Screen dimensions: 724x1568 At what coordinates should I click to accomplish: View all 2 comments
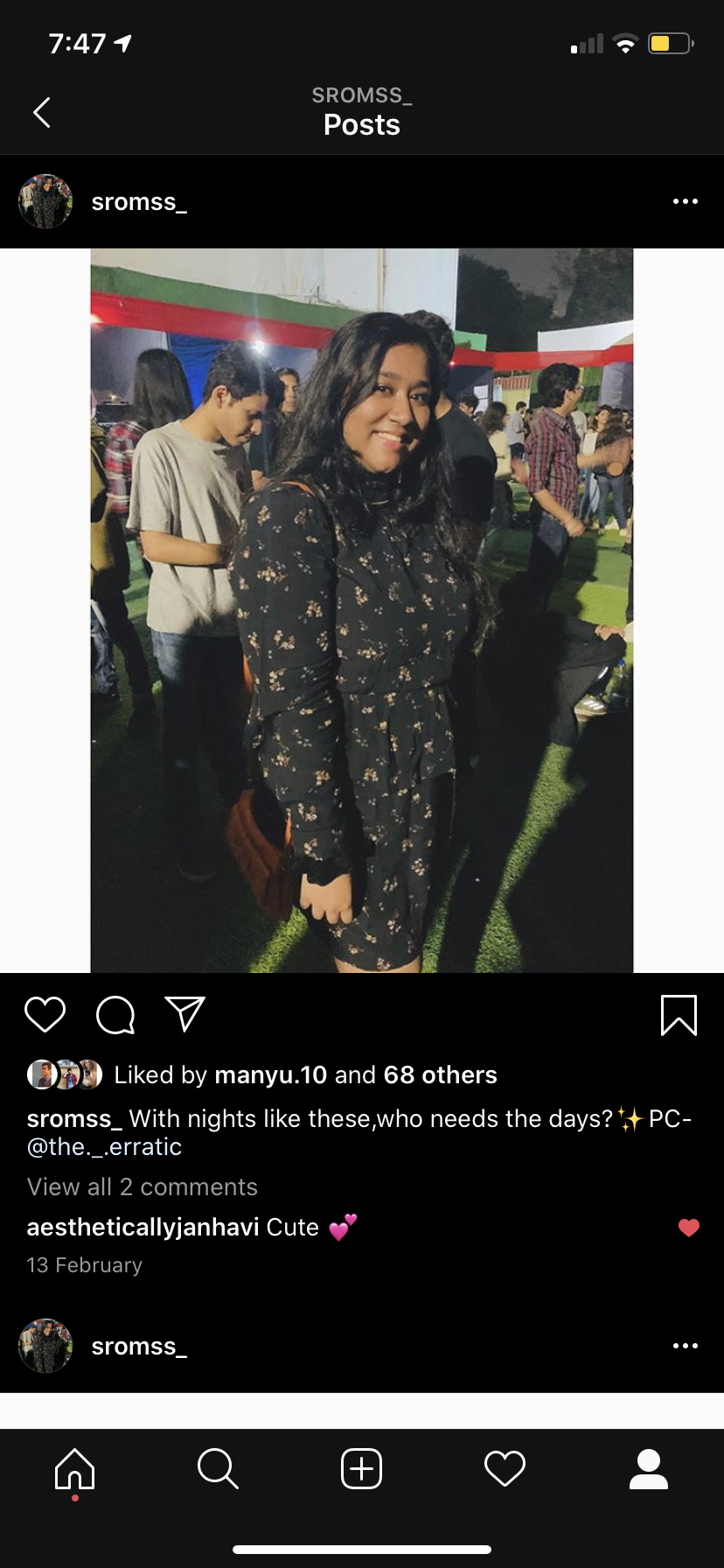click(x=143, y=1186)
